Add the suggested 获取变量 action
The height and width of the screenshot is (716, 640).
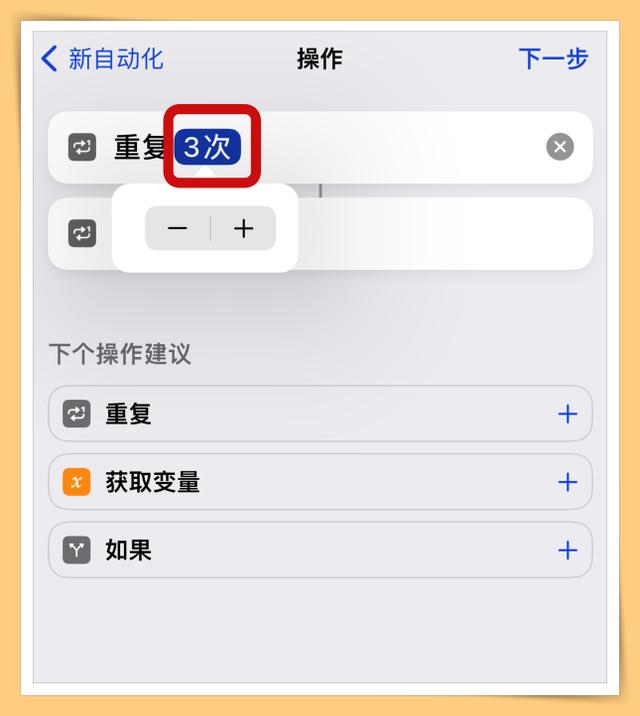tap(567, 482)
